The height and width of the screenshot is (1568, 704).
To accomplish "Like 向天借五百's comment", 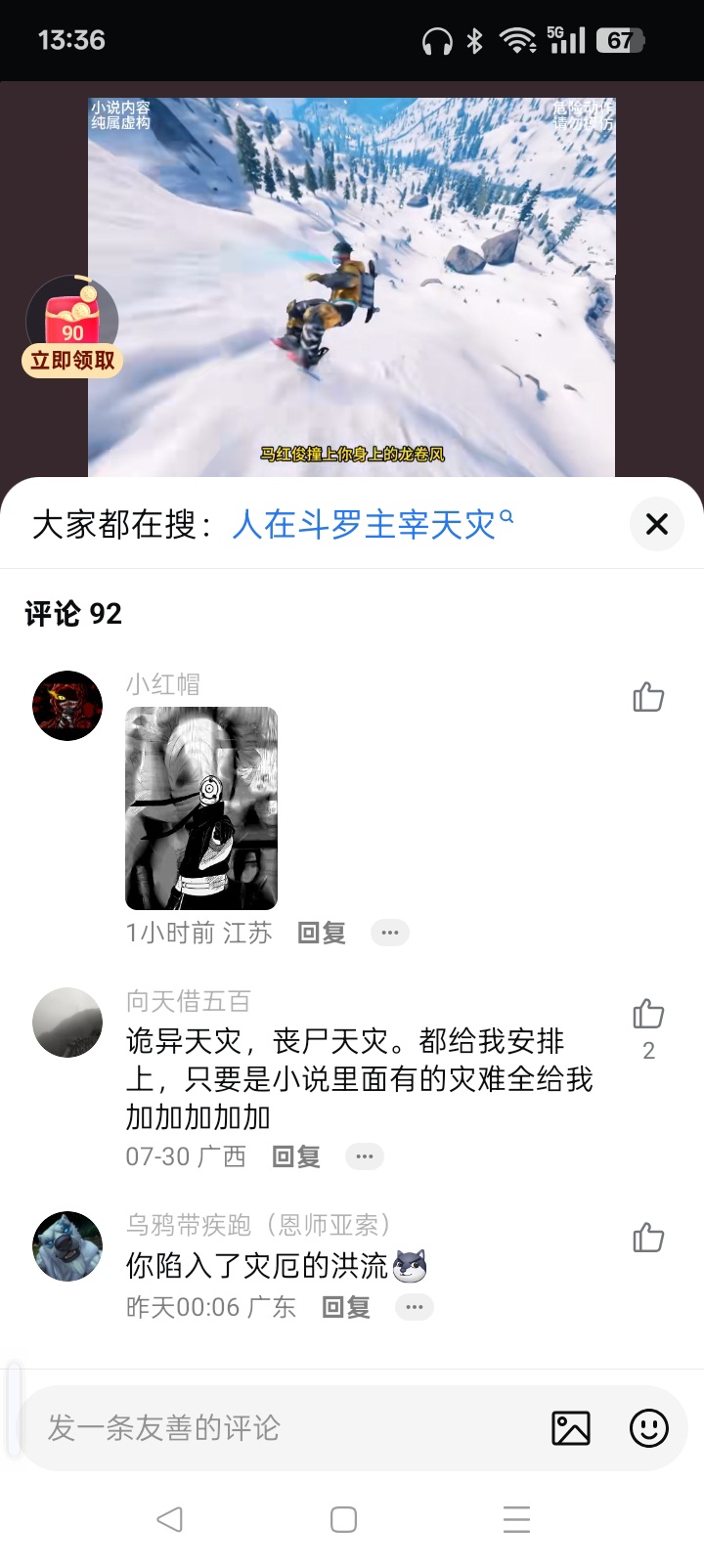I will tap(647, 1015).
